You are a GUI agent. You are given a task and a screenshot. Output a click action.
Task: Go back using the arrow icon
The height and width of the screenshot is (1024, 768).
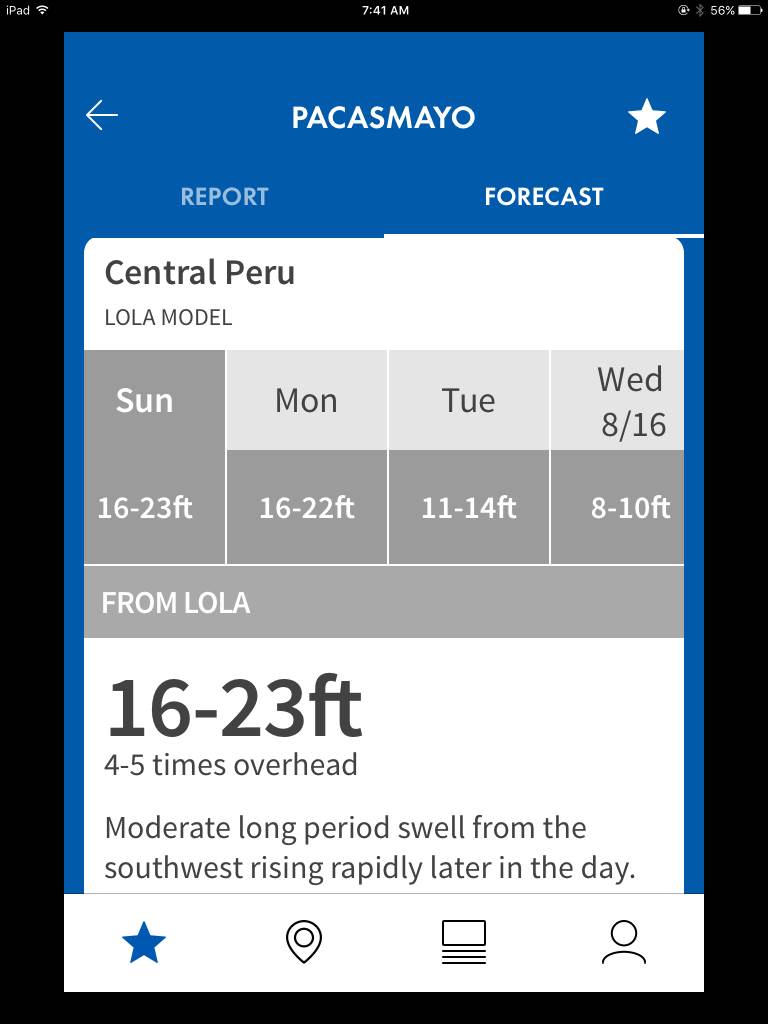(102, 116)
